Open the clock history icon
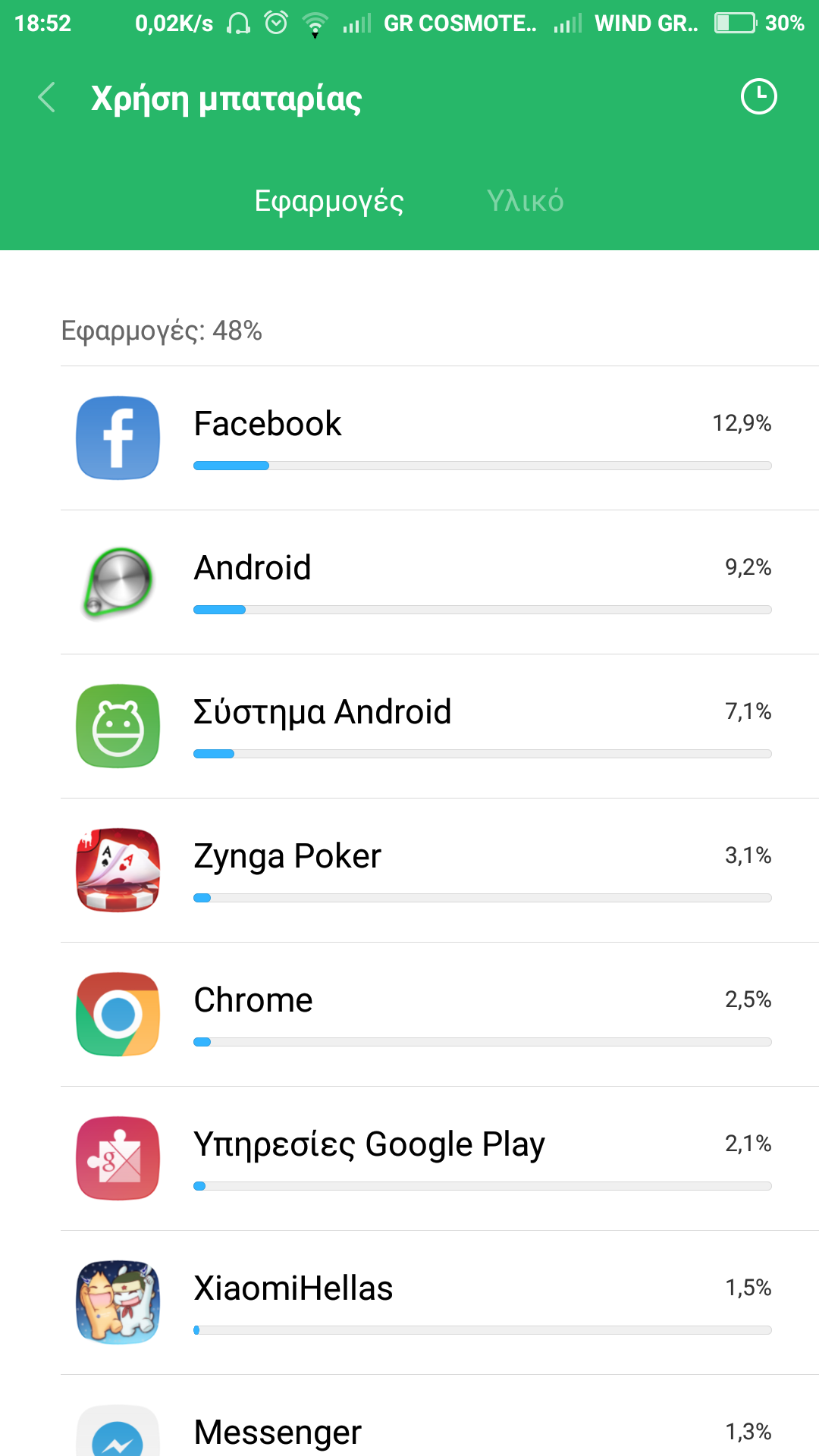 pyautogui.click(x=758, y=97)
